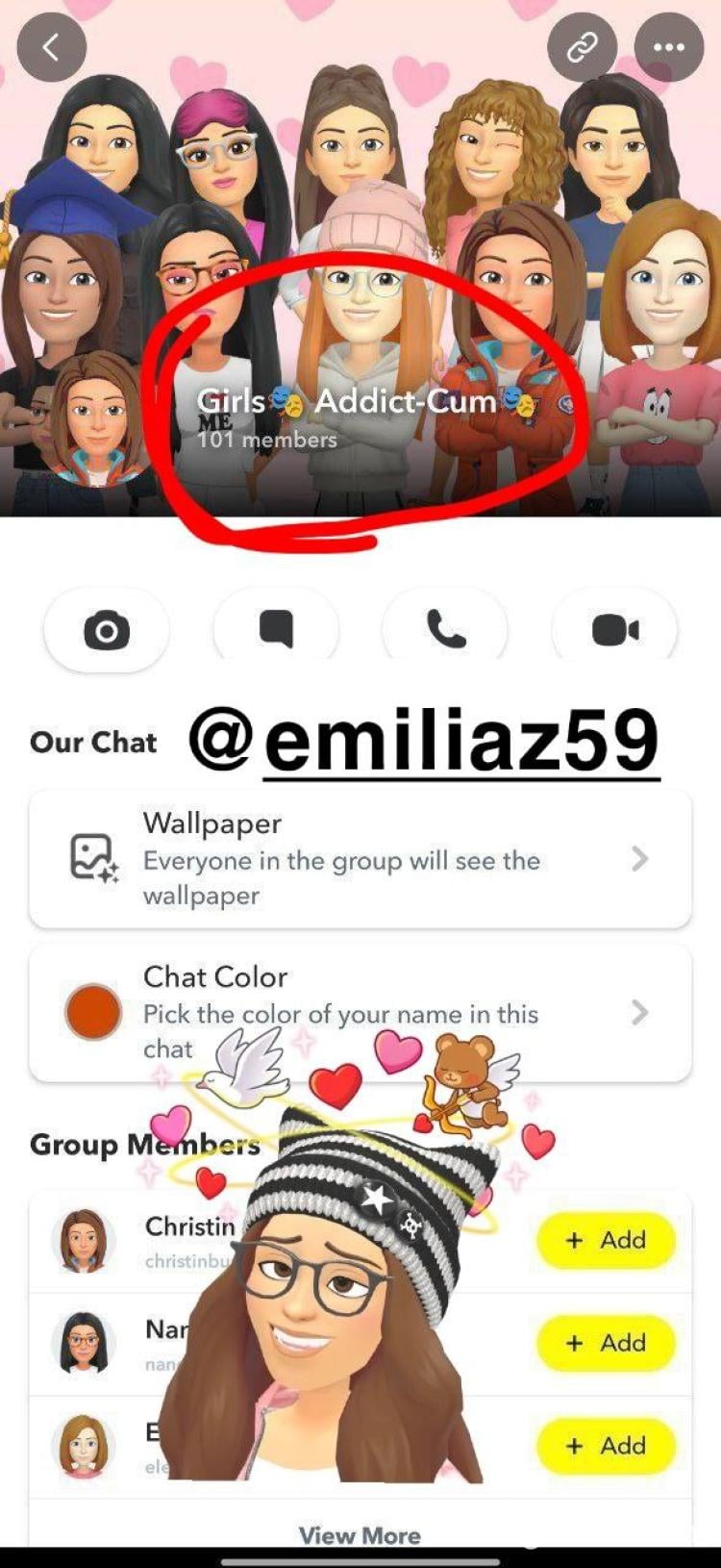Open the Chat Color setting
The width and height of the screenshot is (721, 1568).
click(x=360, y=1012)
